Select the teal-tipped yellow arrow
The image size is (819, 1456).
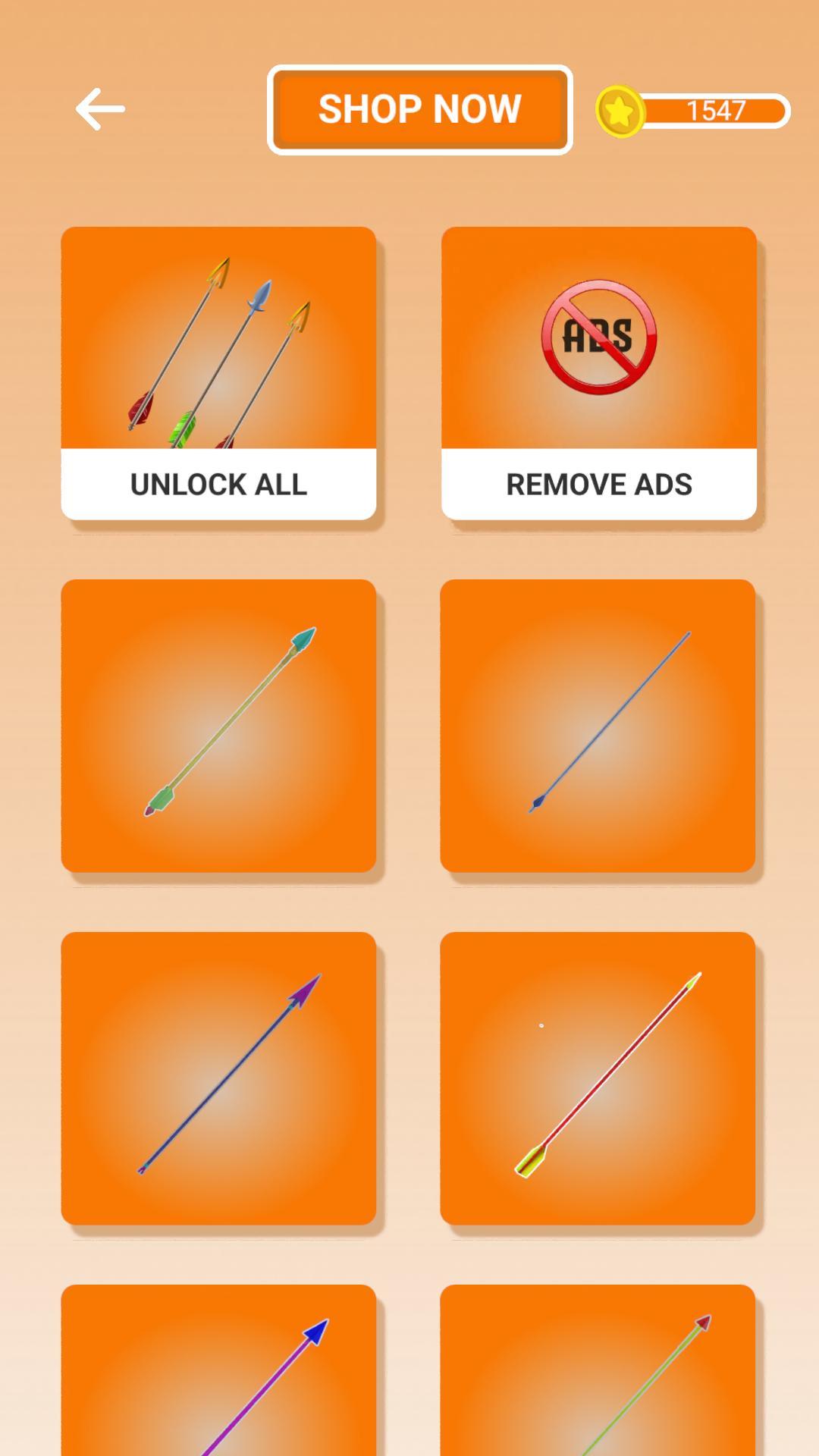(218, 726)
